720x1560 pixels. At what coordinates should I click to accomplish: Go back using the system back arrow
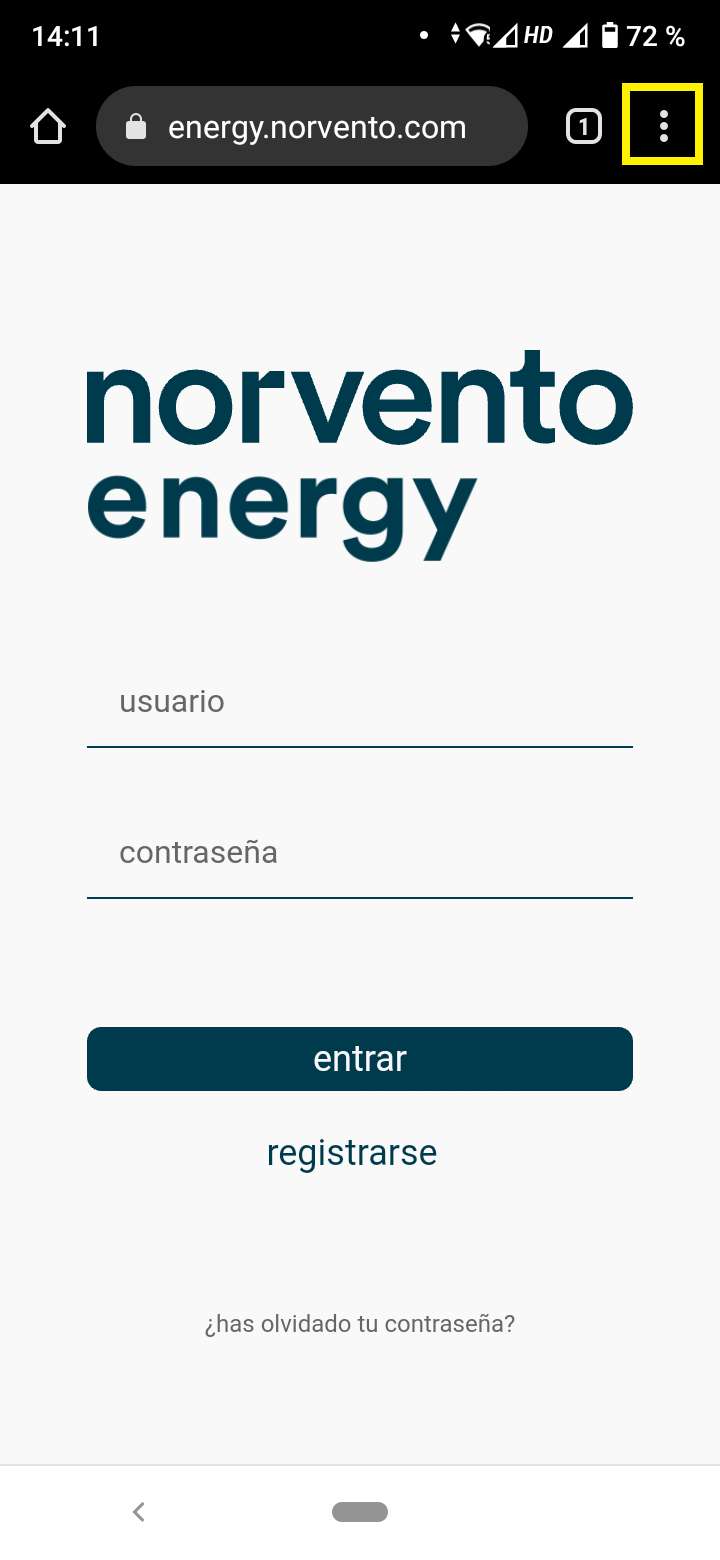click(139, 1512)
